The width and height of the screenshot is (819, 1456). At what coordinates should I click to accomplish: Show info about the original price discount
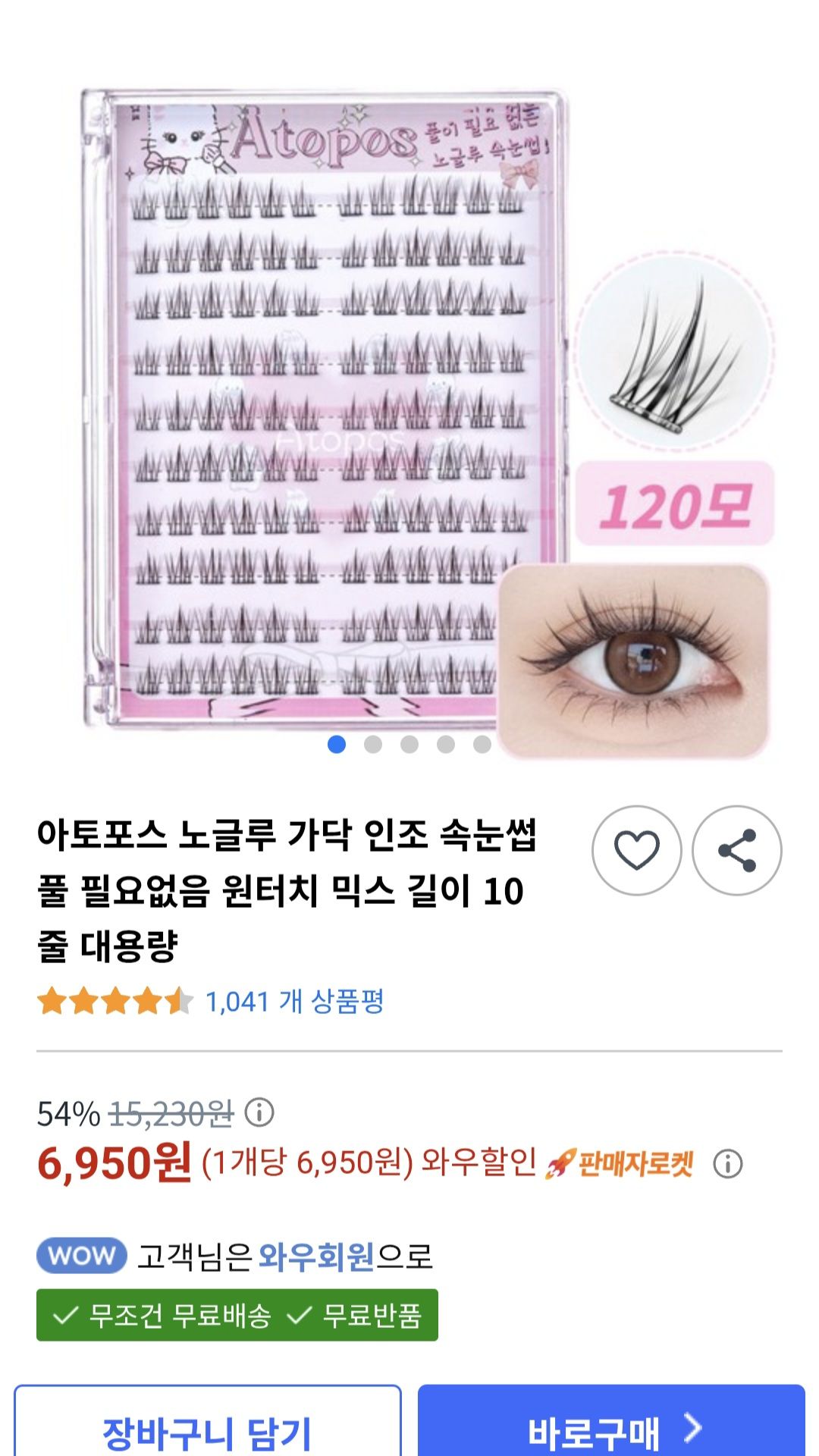259,1112
